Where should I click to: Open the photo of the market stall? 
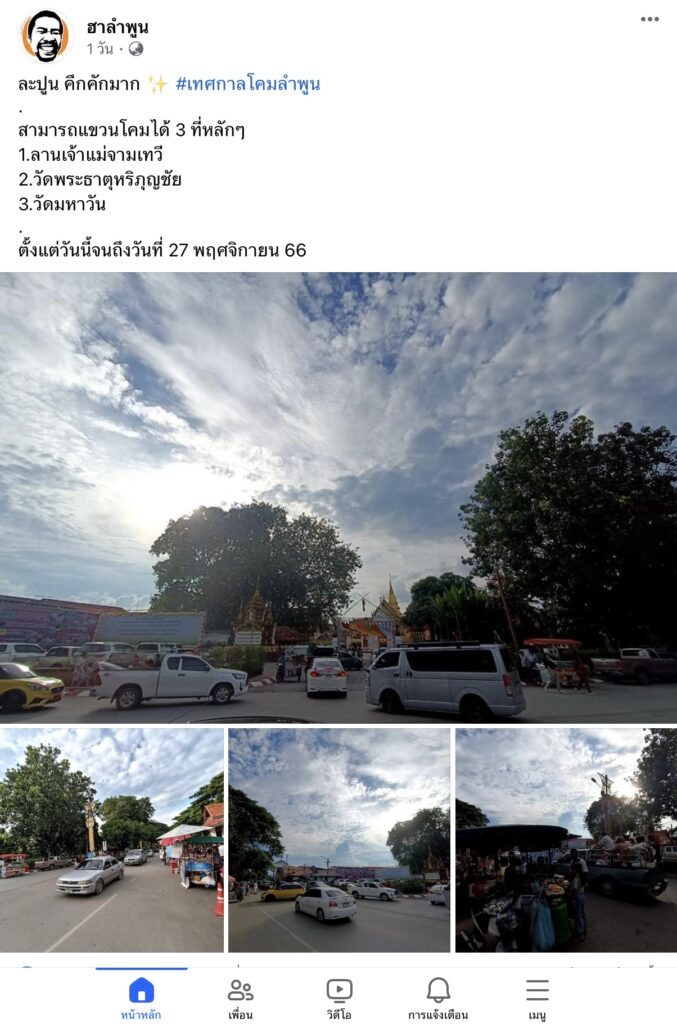pos(566,840)
